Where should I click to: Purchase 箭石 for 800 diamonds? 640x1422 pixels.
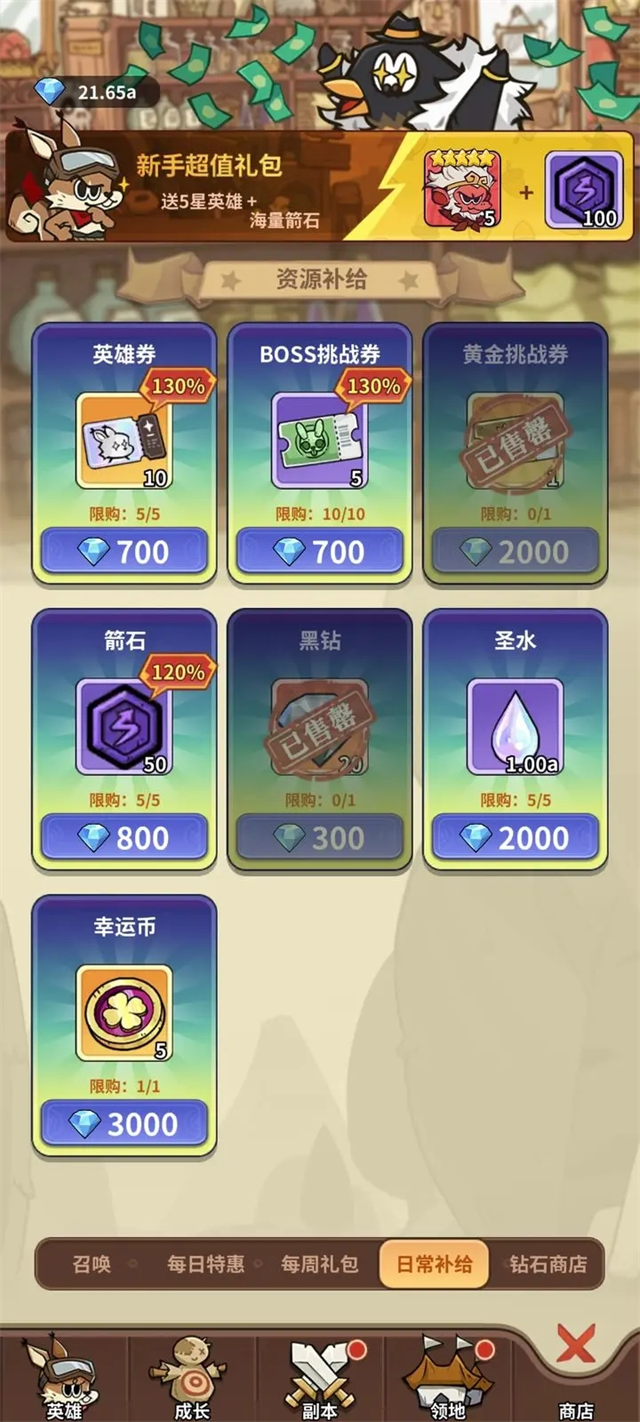point(124,837)
